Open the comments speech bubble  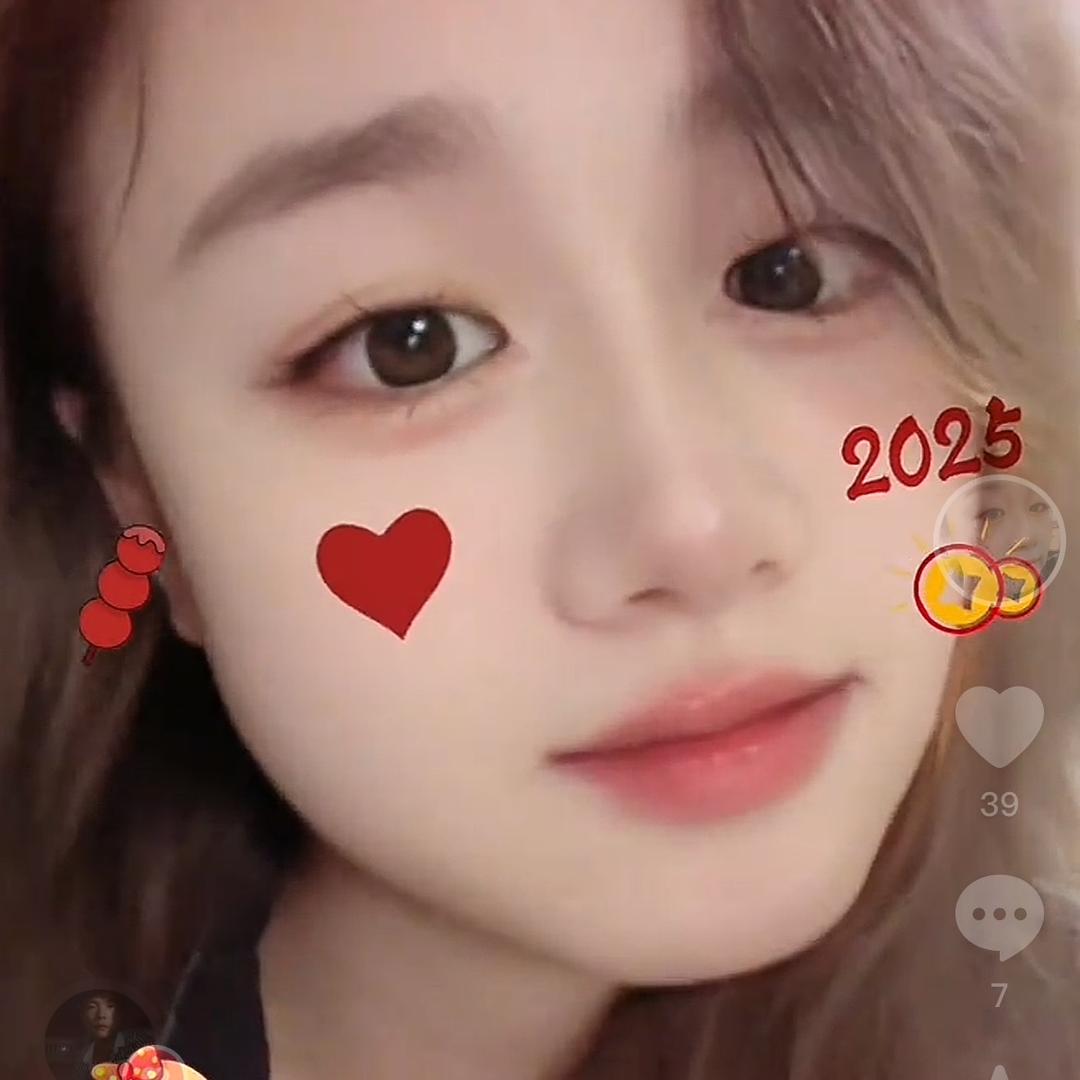(999, 915)
